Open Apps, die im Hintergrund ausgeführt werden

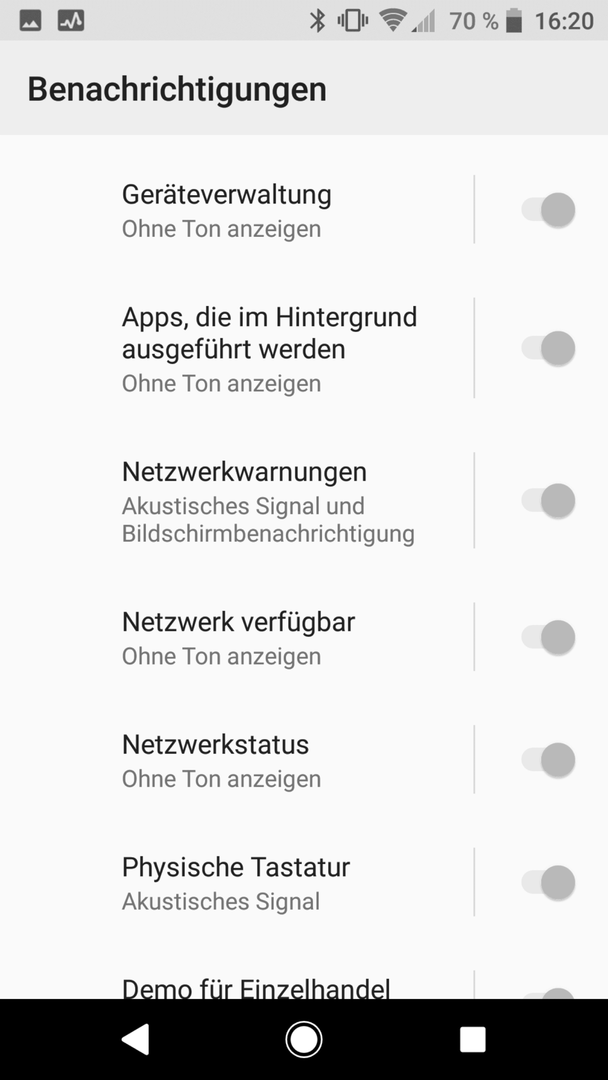(x=237, y=348)
